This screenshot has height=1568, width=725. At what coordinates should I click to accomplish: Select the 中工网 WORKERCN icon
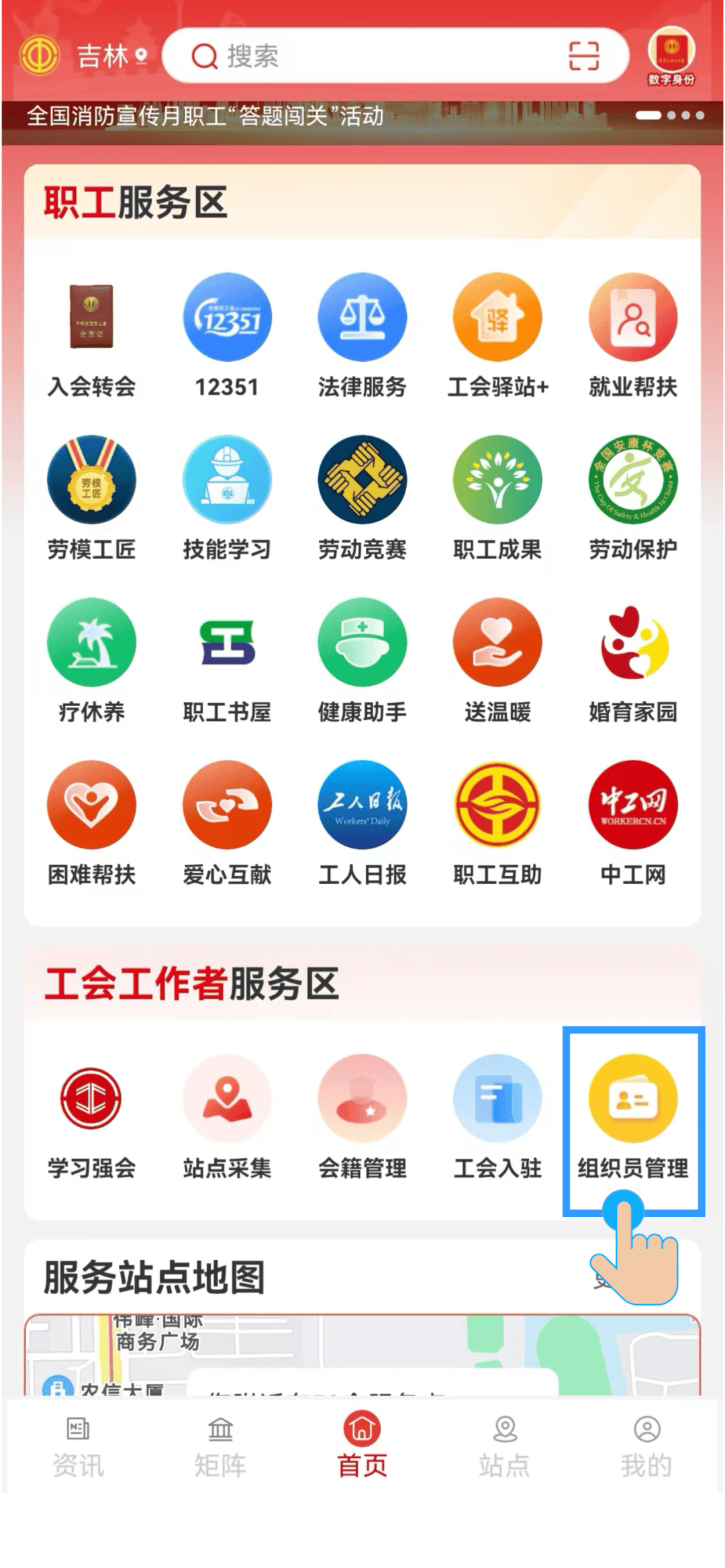click(x=632, y=824)
